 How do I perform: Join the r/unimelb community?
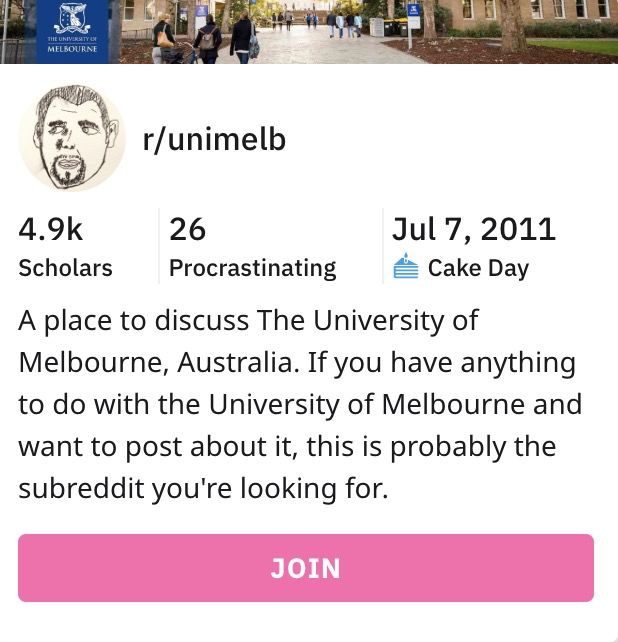point(306,568)
